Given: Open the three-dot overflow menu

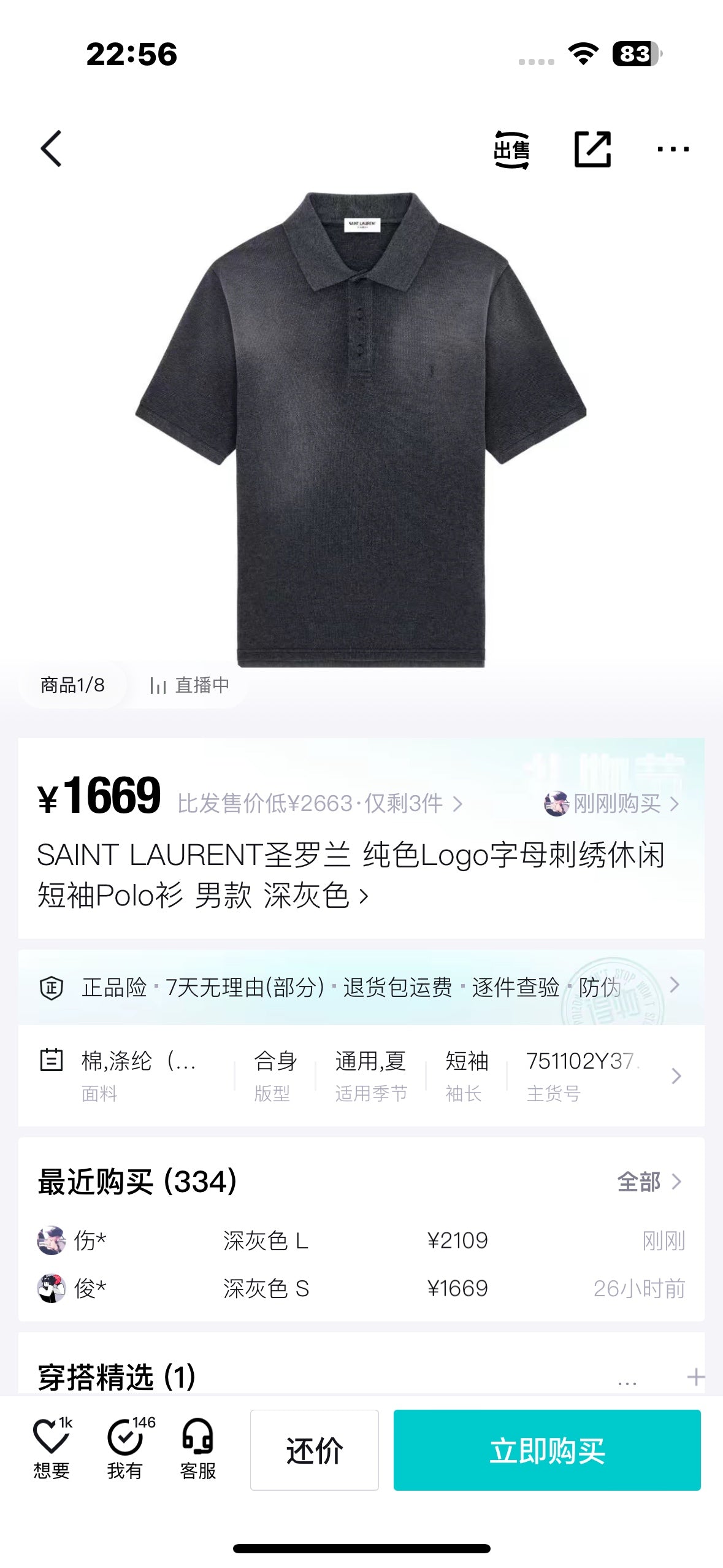Looking at the screenshot, I should 672,149.
